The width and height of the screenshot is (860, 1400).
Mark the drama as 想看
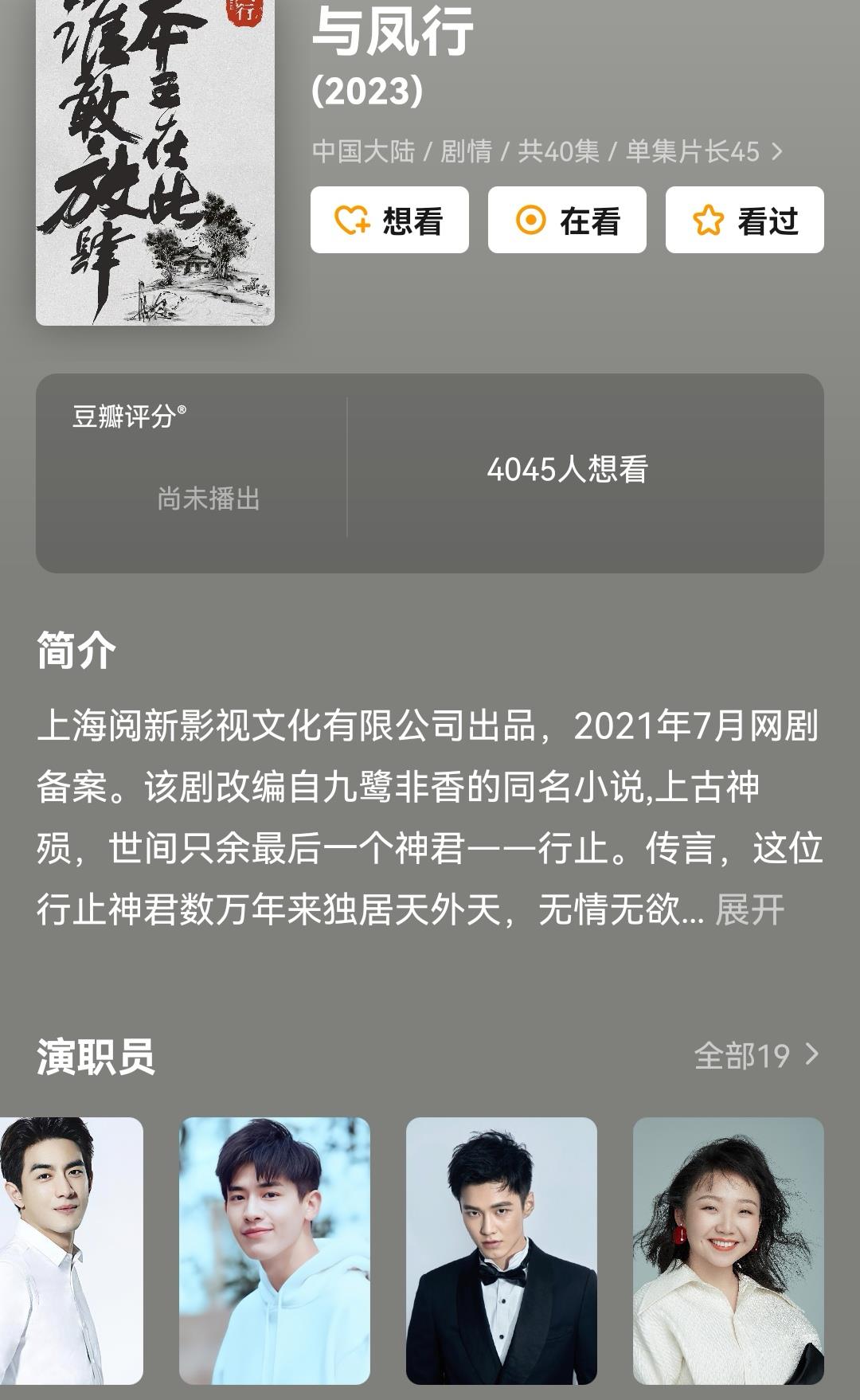pyautogui.click(x=388, y=221)
